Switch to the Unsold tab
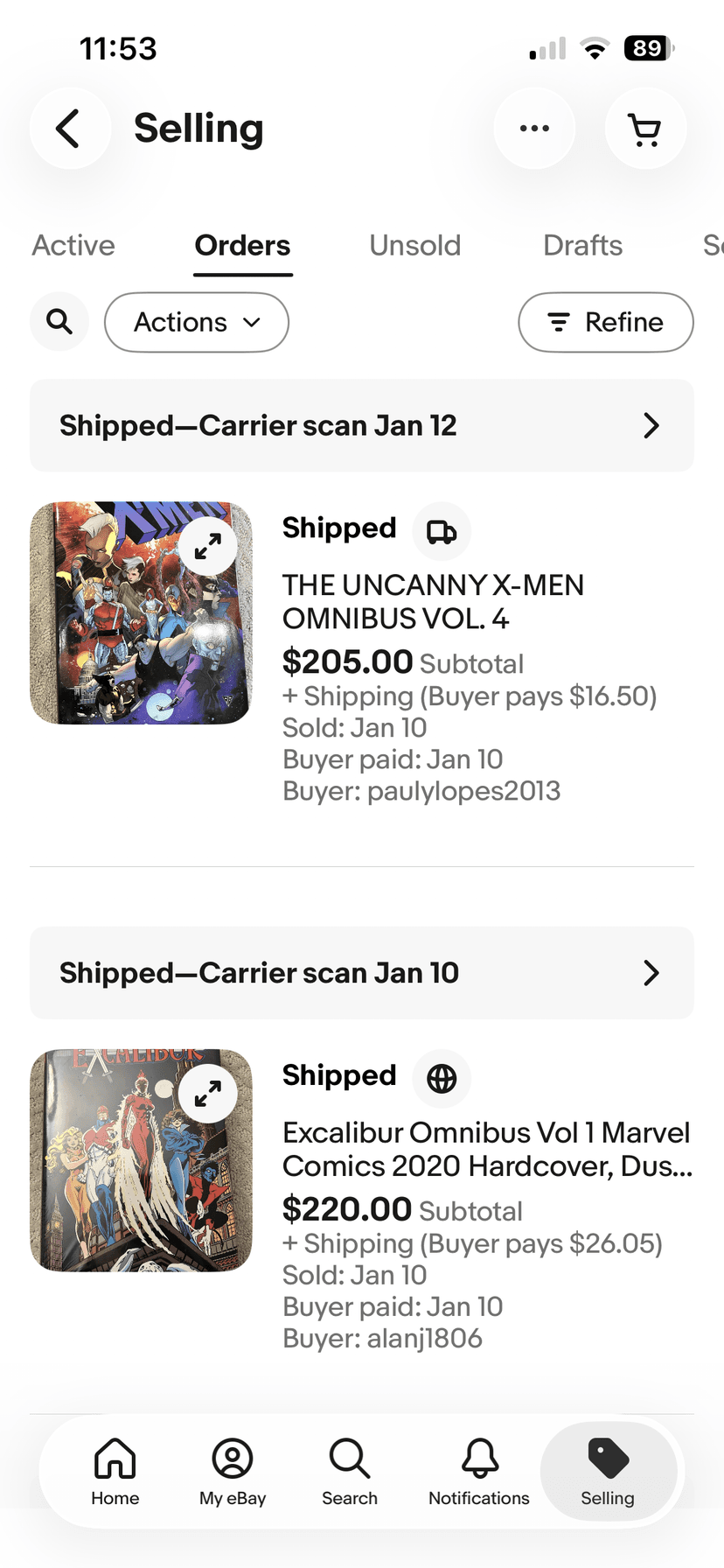Viewport: 724px width, 1568px height. coord(414,246)
